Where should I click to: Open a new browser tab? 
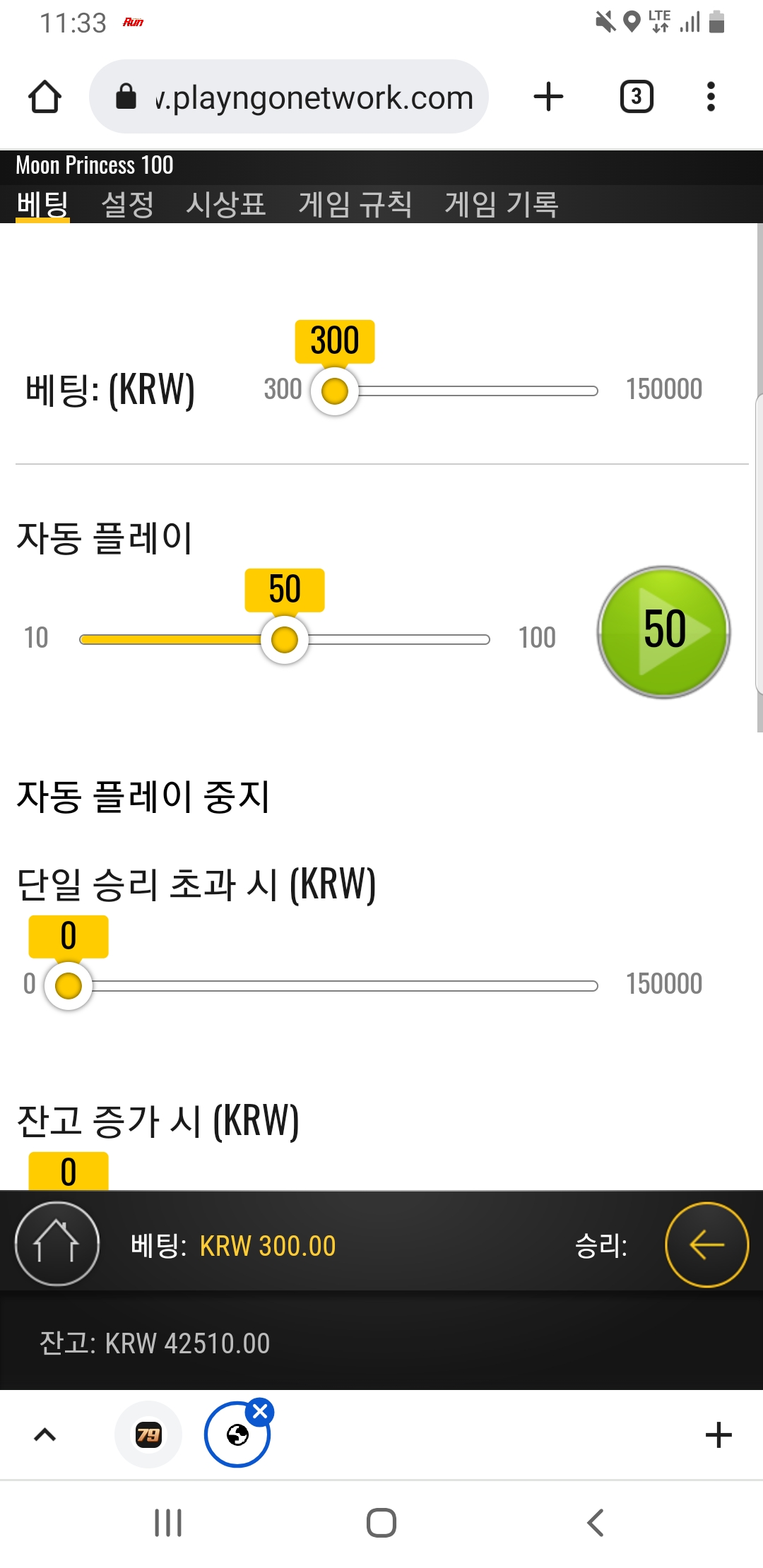point(548,97)
